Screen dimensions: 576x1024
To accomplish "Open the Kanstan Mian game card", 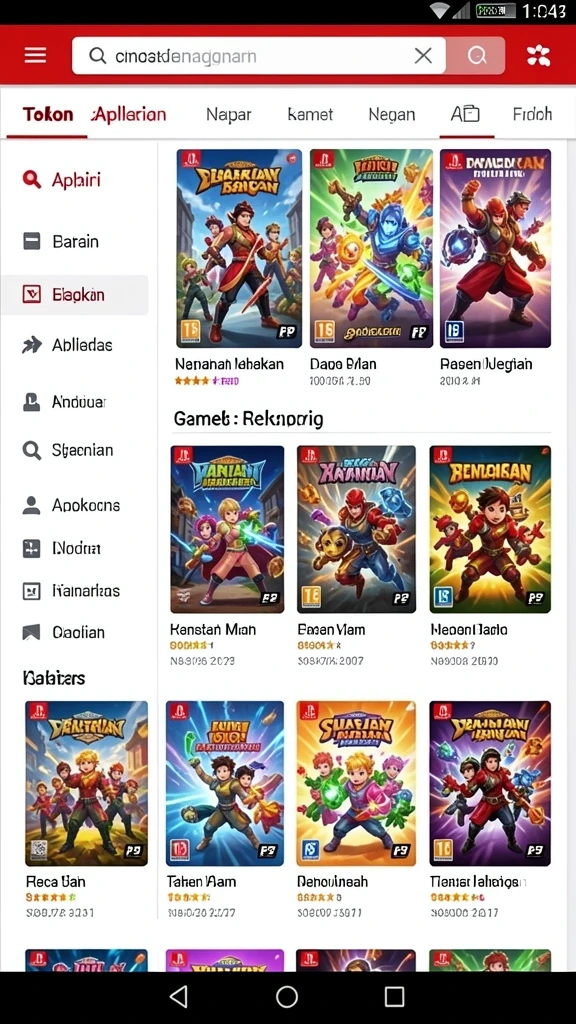I will (x=227, y=555).
